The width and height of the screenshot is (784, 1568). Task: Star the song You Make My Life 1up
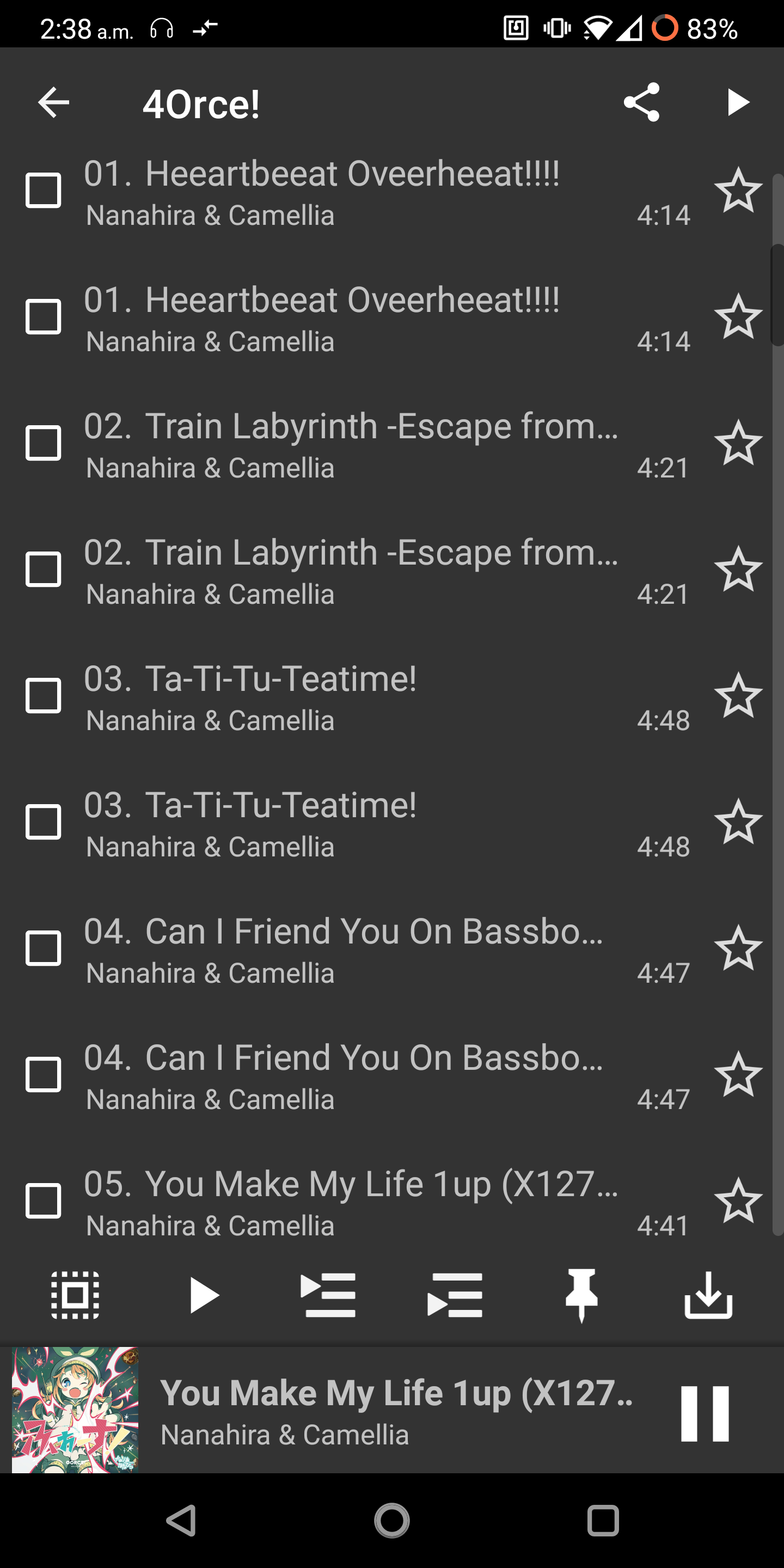click(738, 1201)
